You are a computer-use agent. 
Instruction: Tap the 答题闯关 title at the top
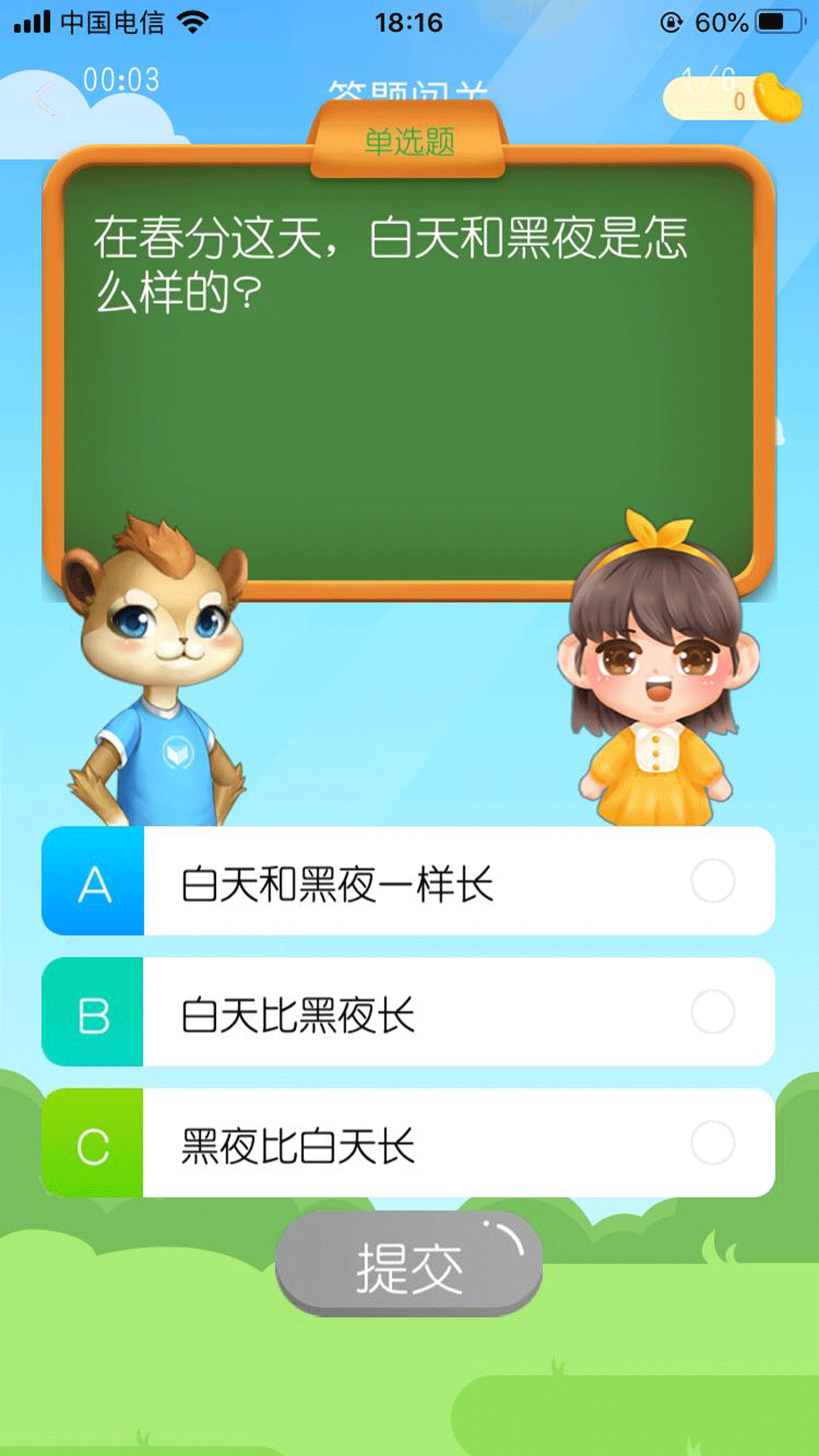pyautogui.click(x=409, y=89)
